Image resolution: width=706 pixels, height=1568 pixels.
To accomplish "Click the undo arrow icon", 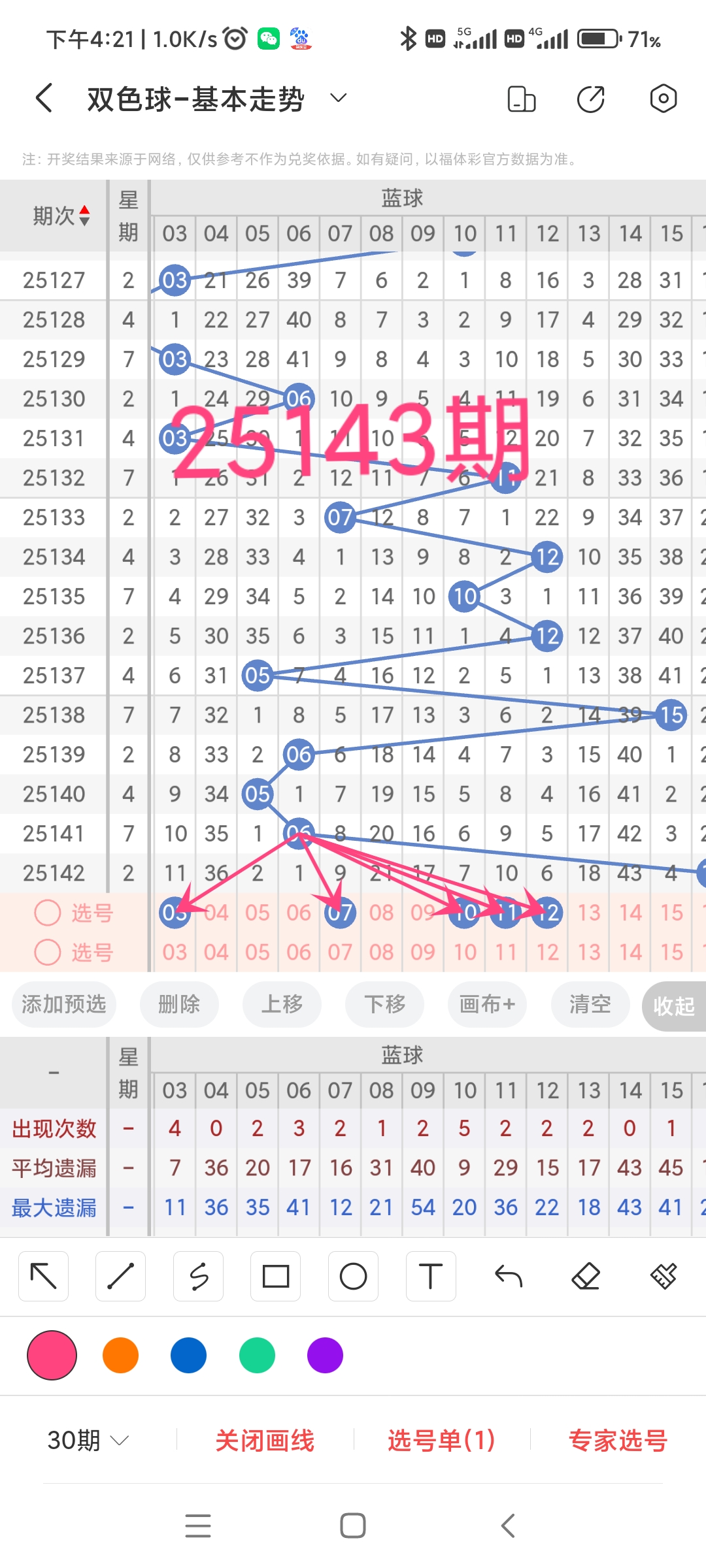I will 508,1275.
